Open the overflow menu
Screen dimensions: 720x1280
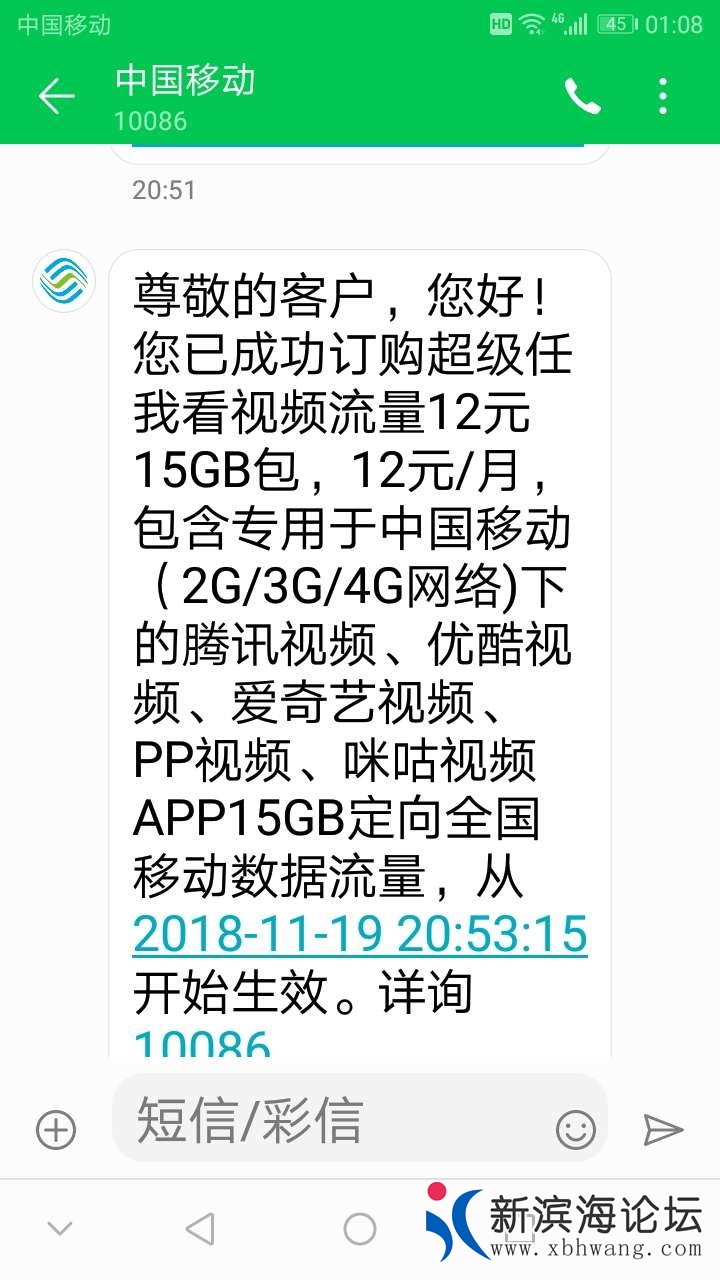[x=663, y=96]
